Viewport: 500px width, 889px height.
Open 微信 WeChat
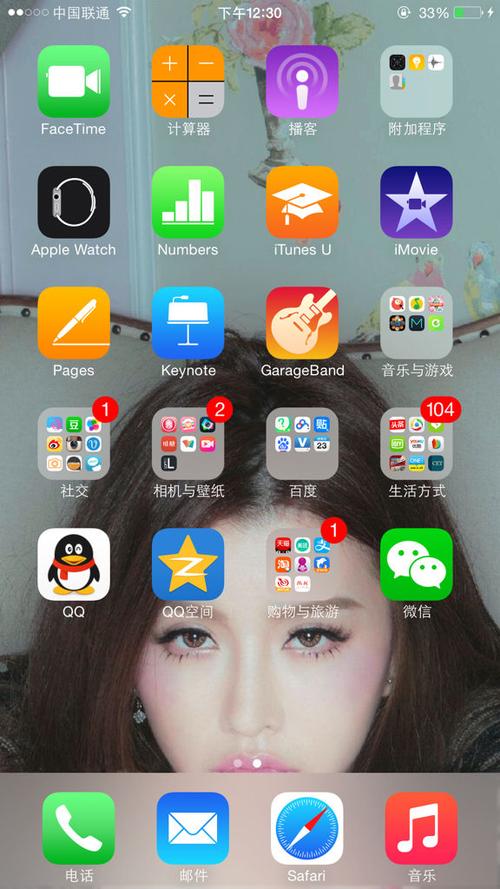click(x=416, y=564)
